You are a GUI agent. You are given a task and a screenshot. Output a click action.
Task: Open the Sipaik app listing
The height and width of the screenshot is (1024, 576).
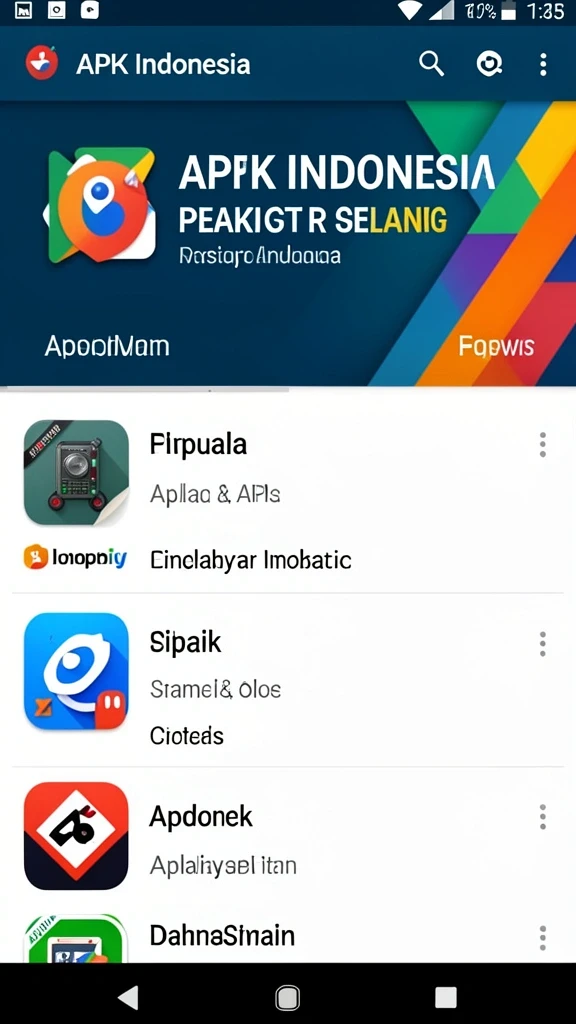(288, 679)
